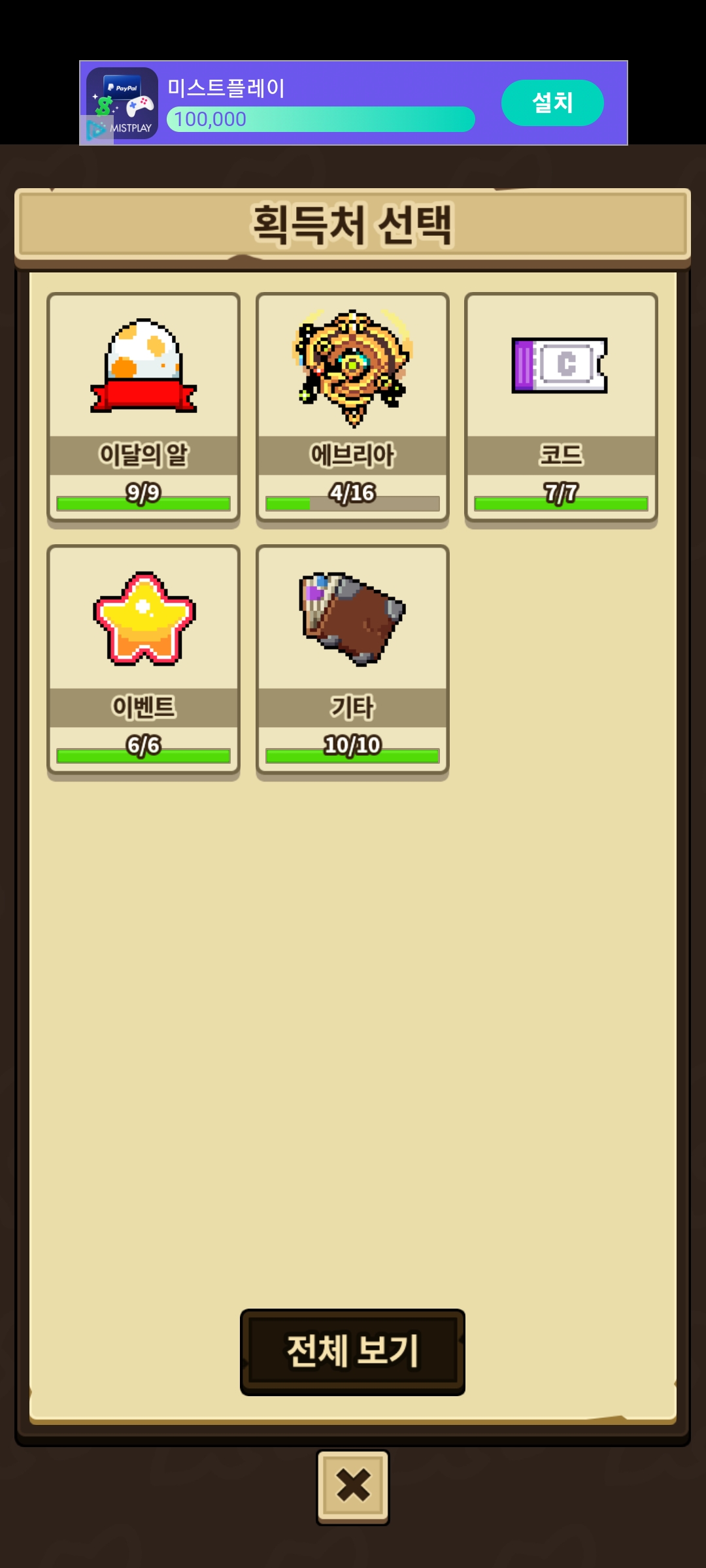This screenshot has width=706, height=1568.
Task: Select the 기타 source card
Action: 352,659
